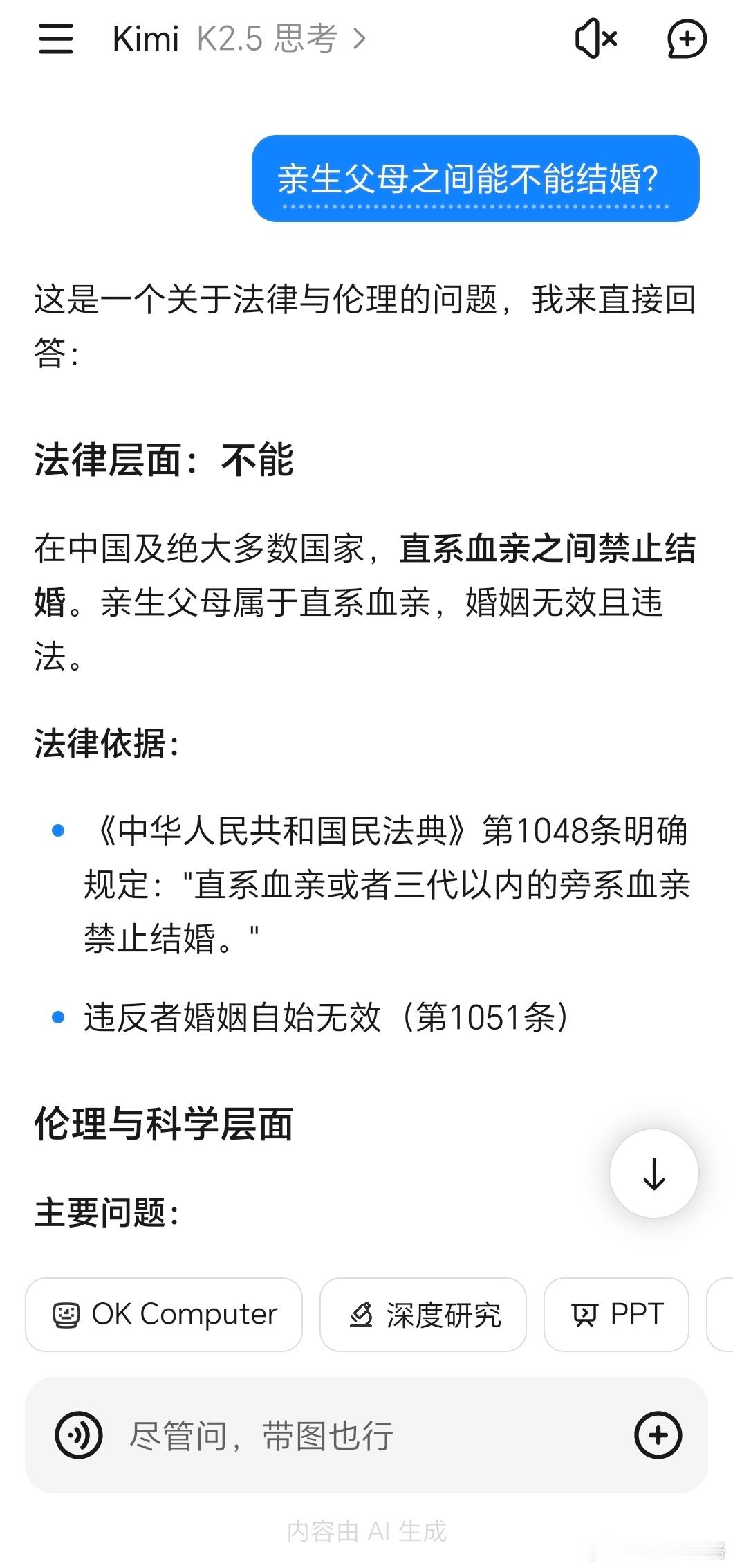Open the navigation sidebar with hamburger icon

55,39
